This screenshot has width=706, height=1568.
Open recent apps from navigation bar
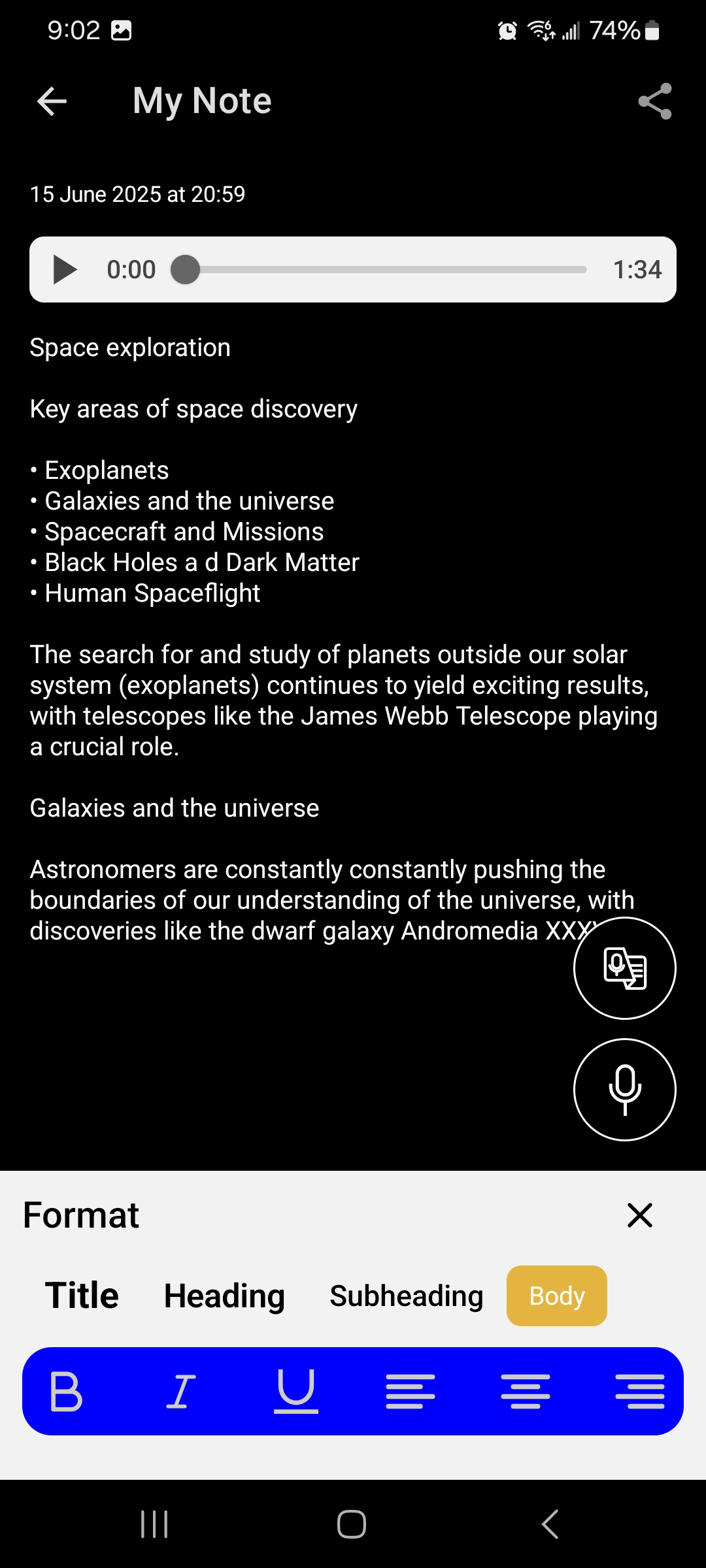tap(155, 1524)
